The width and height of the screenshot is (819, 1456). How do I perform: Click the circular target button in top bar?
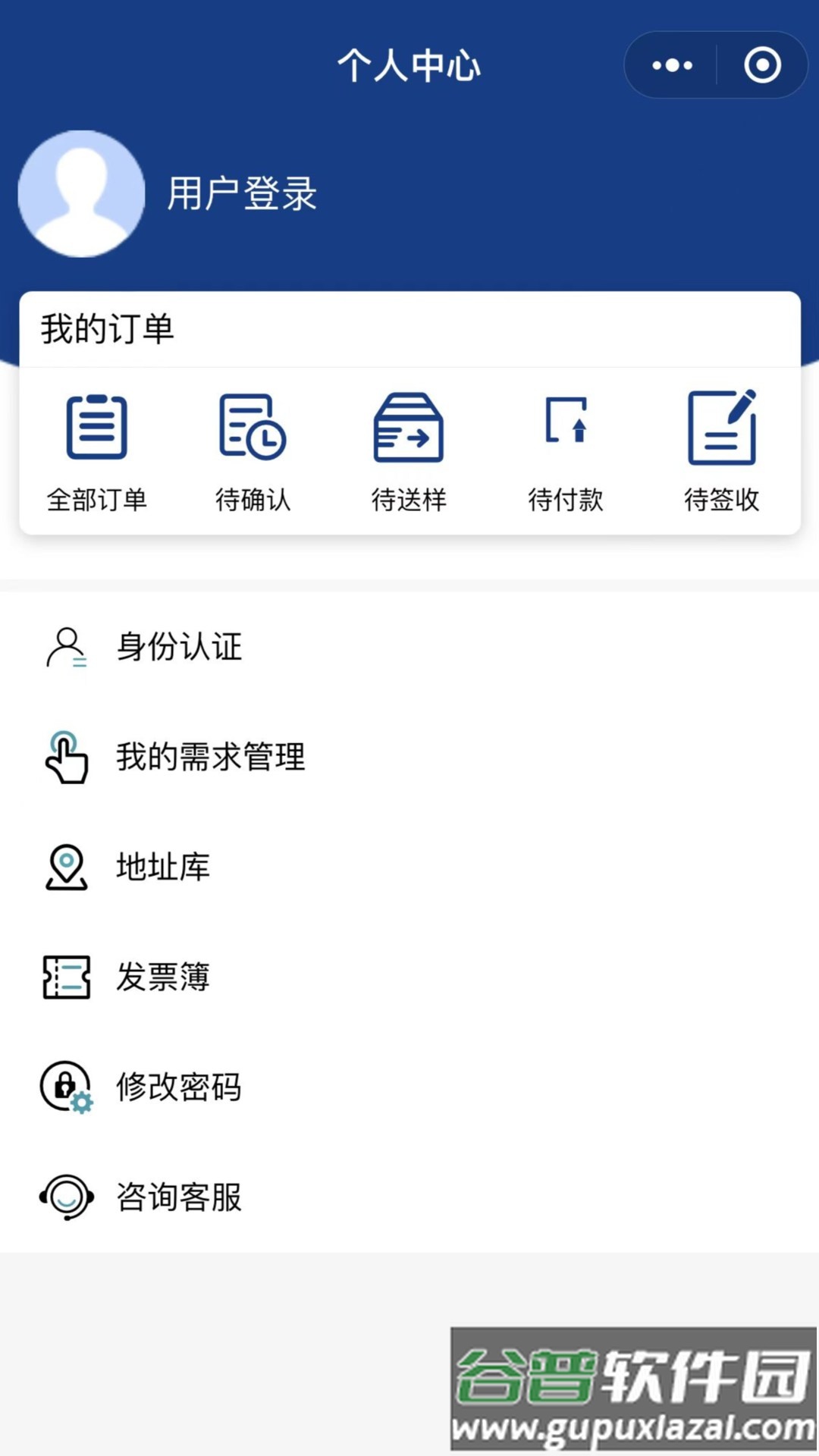762,64
